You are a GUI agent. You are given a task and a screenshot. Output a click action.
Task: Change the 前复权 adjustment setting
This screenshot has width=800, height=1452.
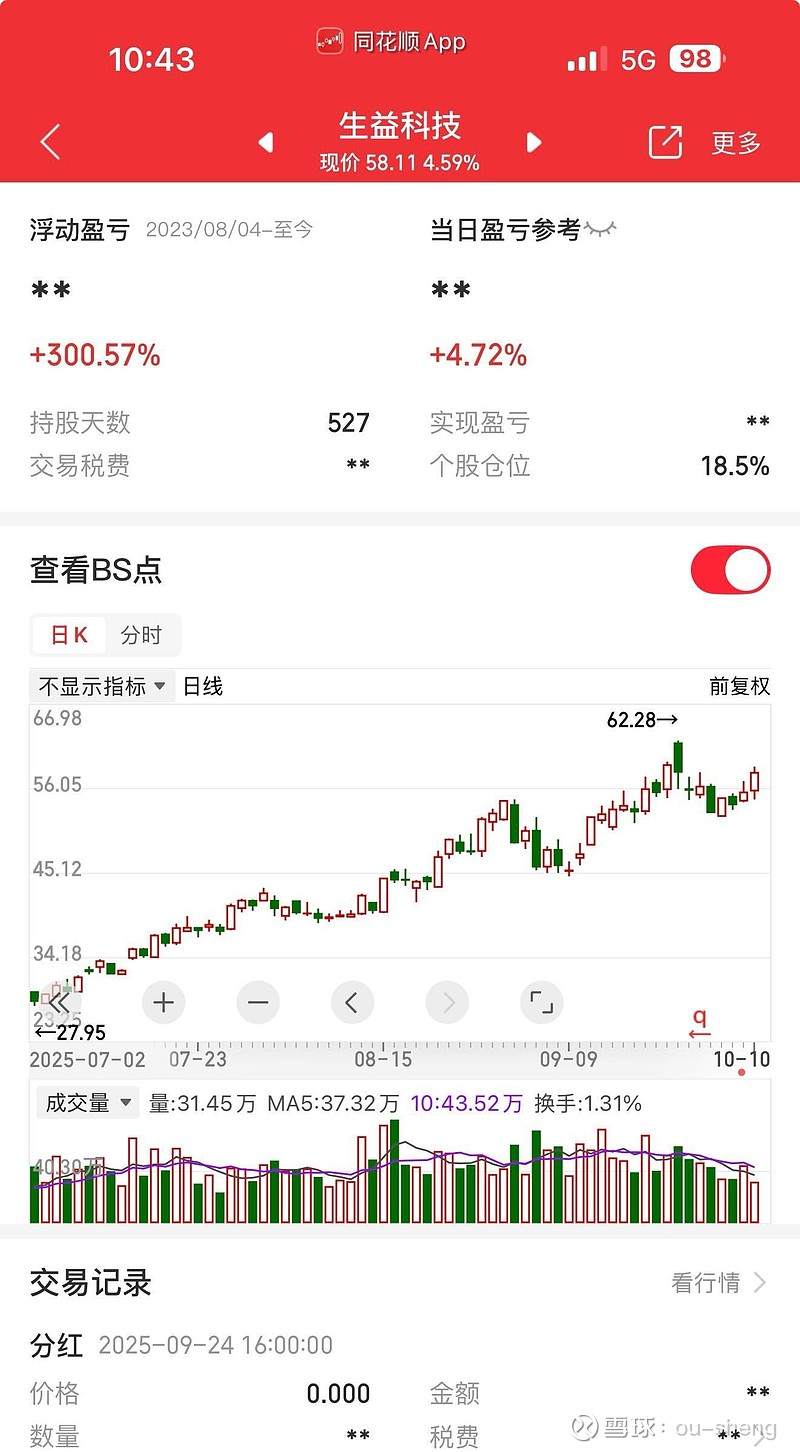coord(739,686)
